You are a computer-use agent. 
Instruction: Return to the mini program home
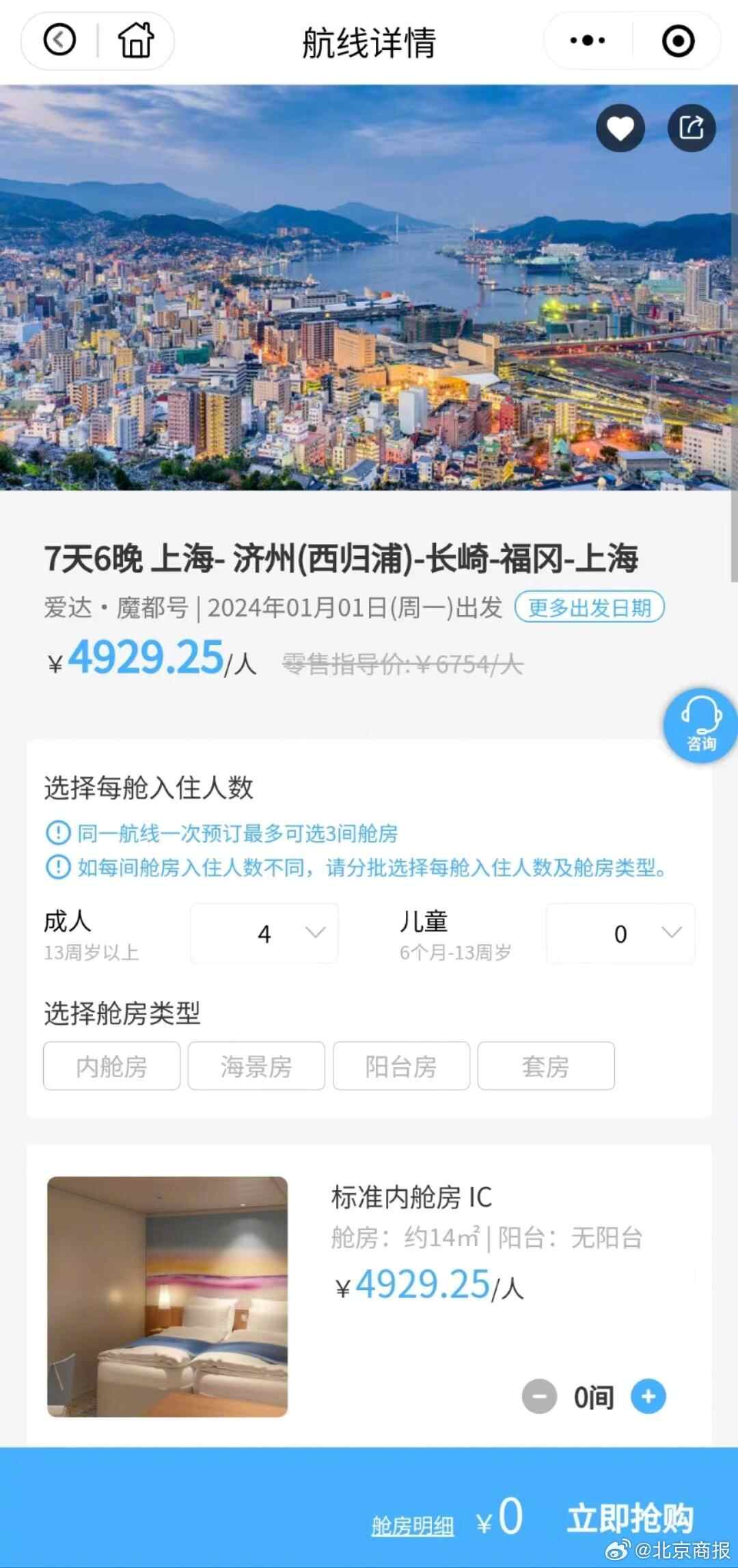136,40
